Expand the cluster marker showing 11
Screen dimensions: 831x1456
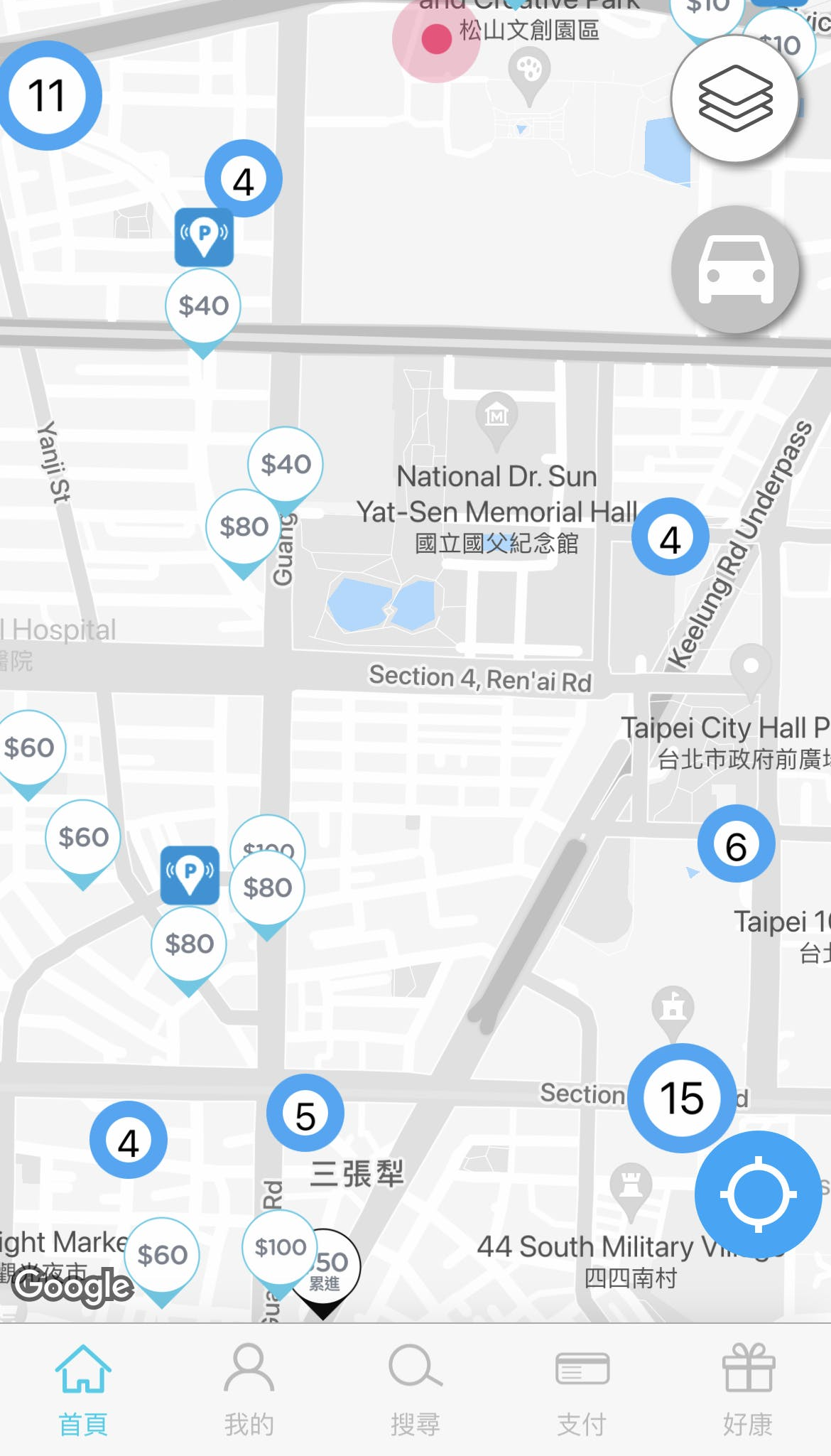[48, 95]
